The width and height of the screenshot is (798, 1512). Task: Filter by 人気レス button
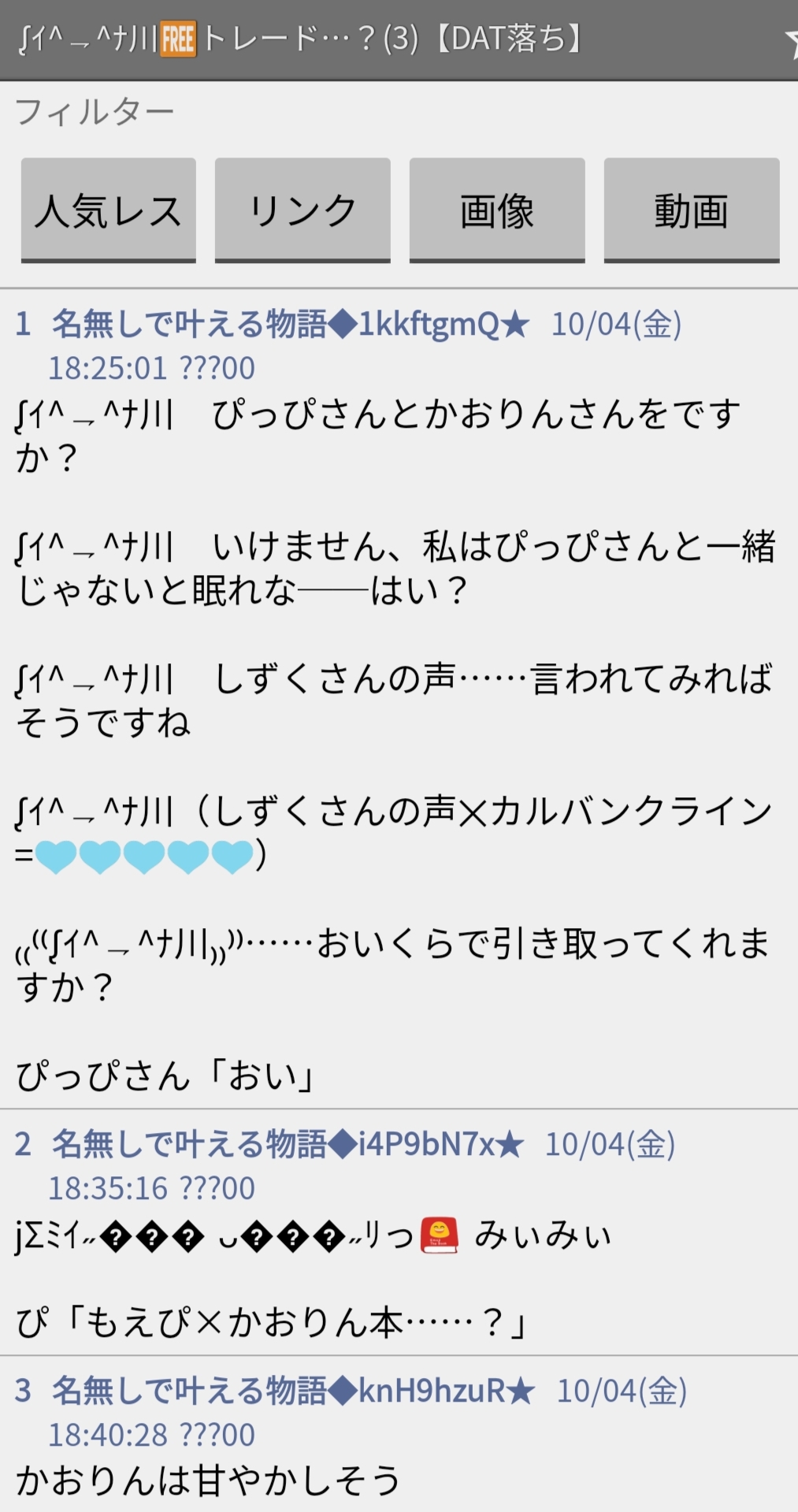click(x=108, y=210)
